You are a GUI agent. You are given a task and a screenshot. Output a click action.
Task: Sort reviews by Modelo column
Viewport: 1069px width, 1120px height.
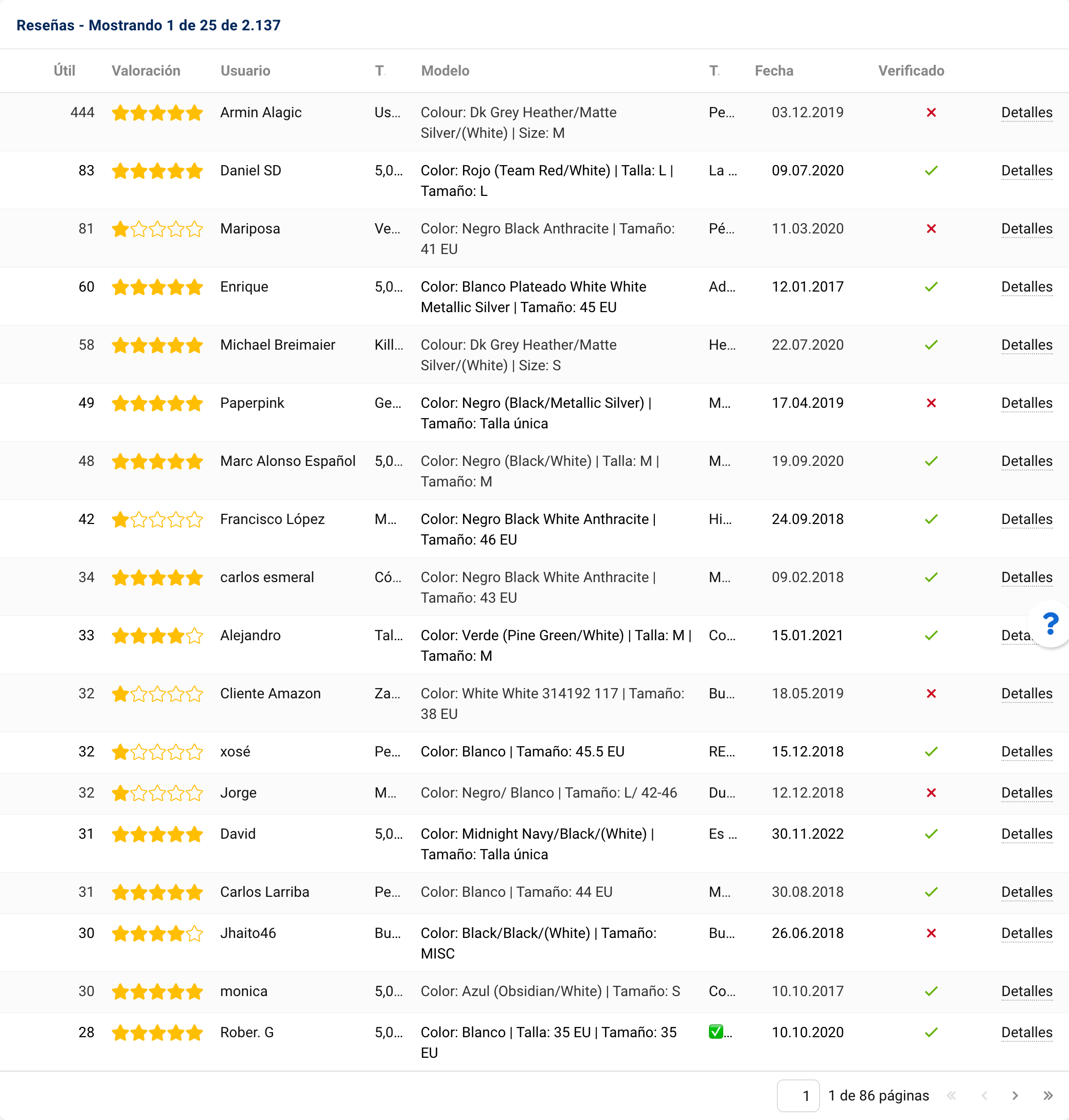click(445, 70)
